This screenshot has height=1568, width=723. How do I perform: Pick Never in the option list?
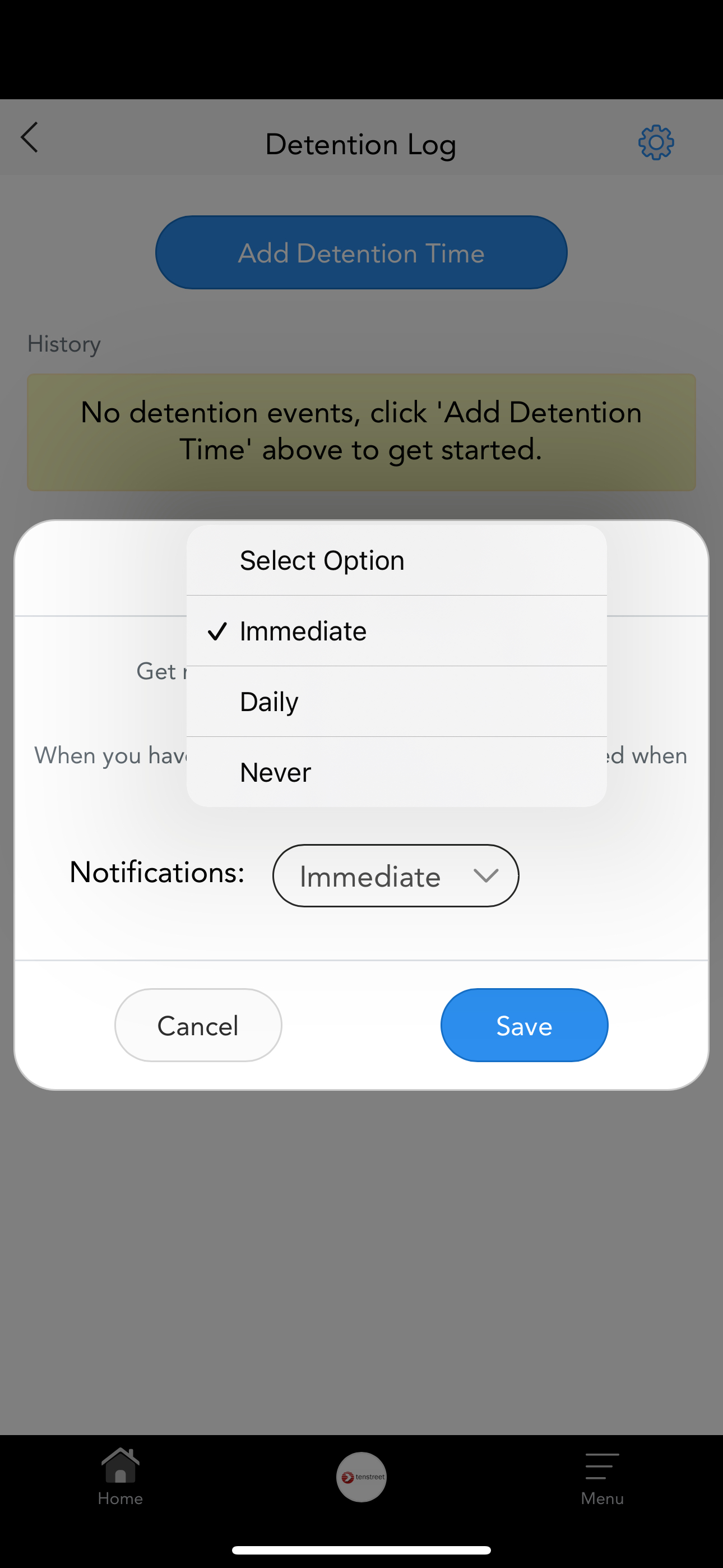tap(396, 772)
